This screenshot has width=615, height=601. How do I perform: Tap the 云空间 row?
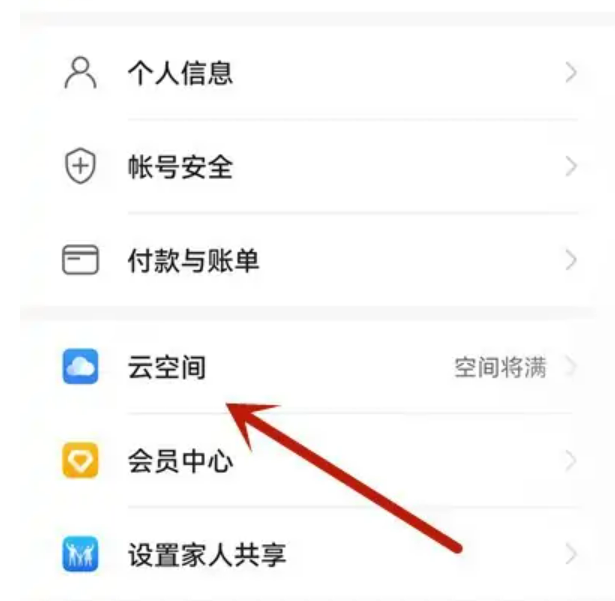coord(167,367)
